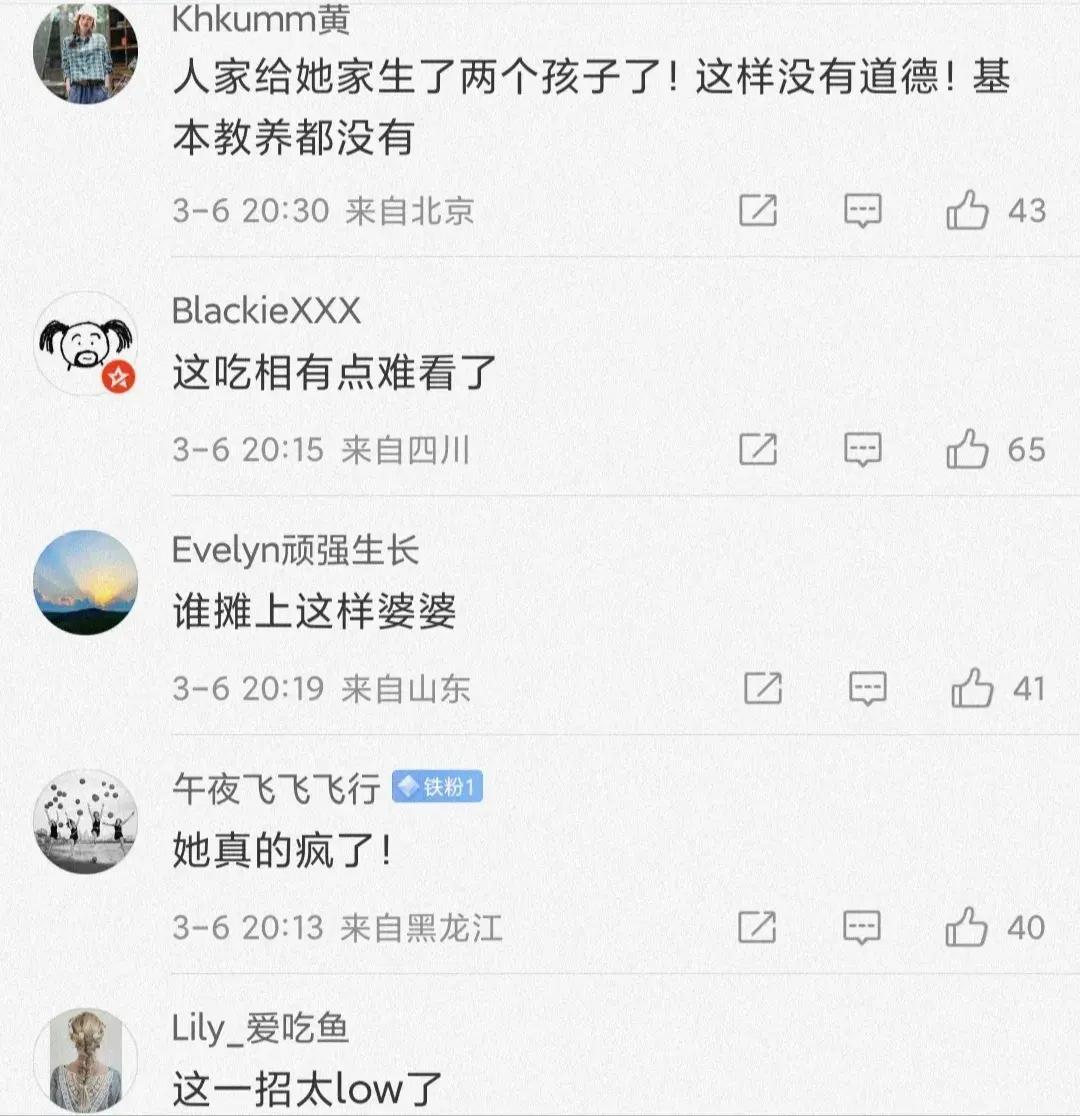The image size is (1080, 1116).
Task: Open BlackieXXX's profile avatar
Action: [x=86, y=344]
